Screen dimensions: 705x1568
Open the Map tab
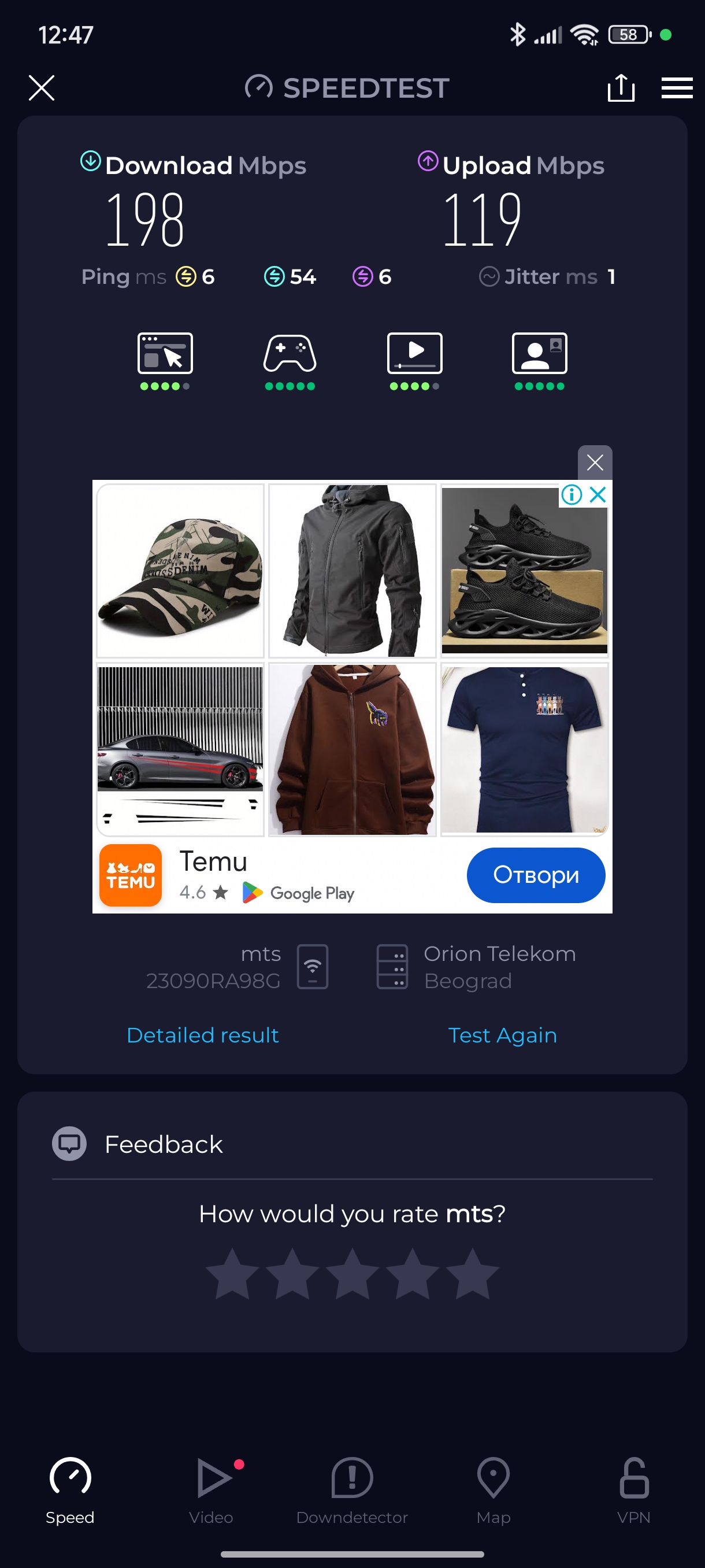tap(493, 1489)
